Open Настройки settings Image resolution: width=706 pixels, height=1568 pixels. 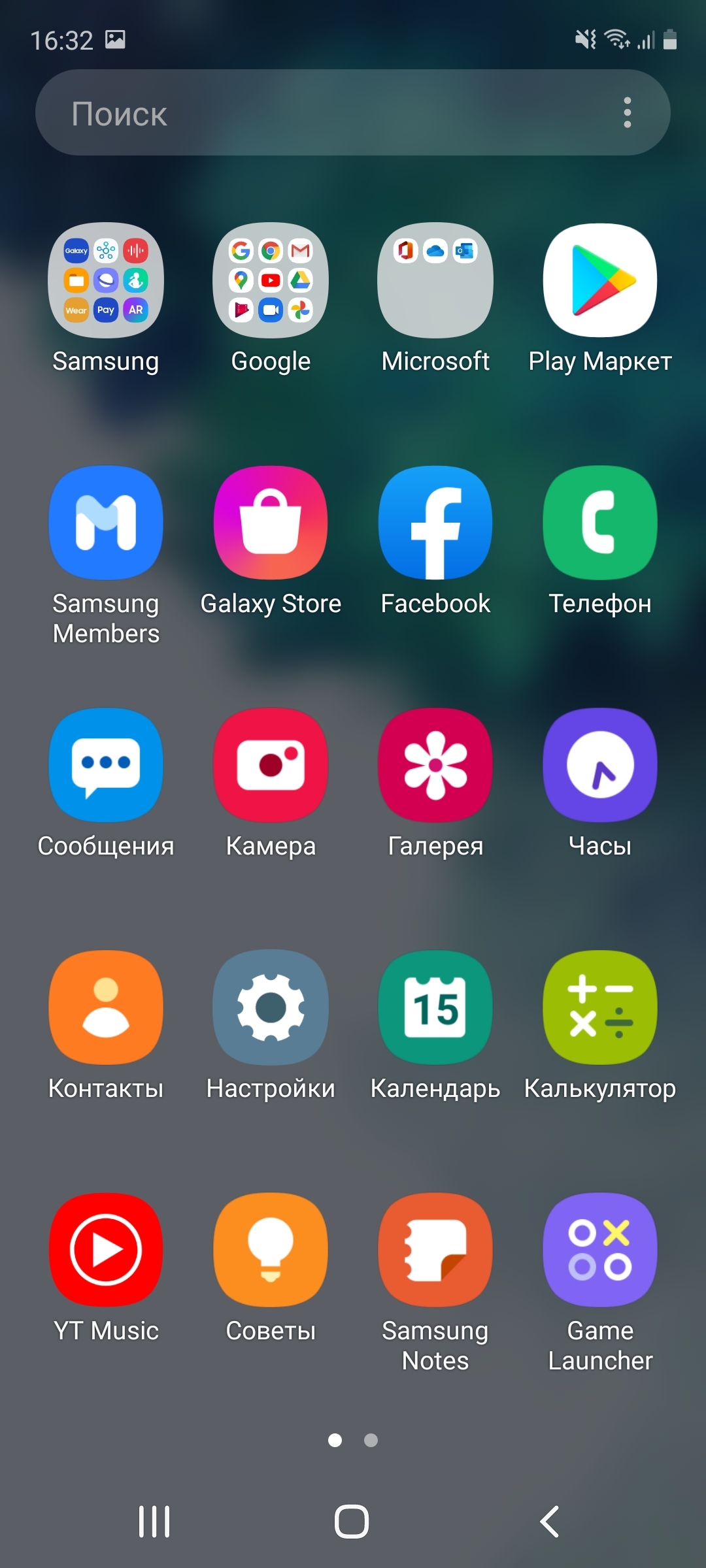271,1007
